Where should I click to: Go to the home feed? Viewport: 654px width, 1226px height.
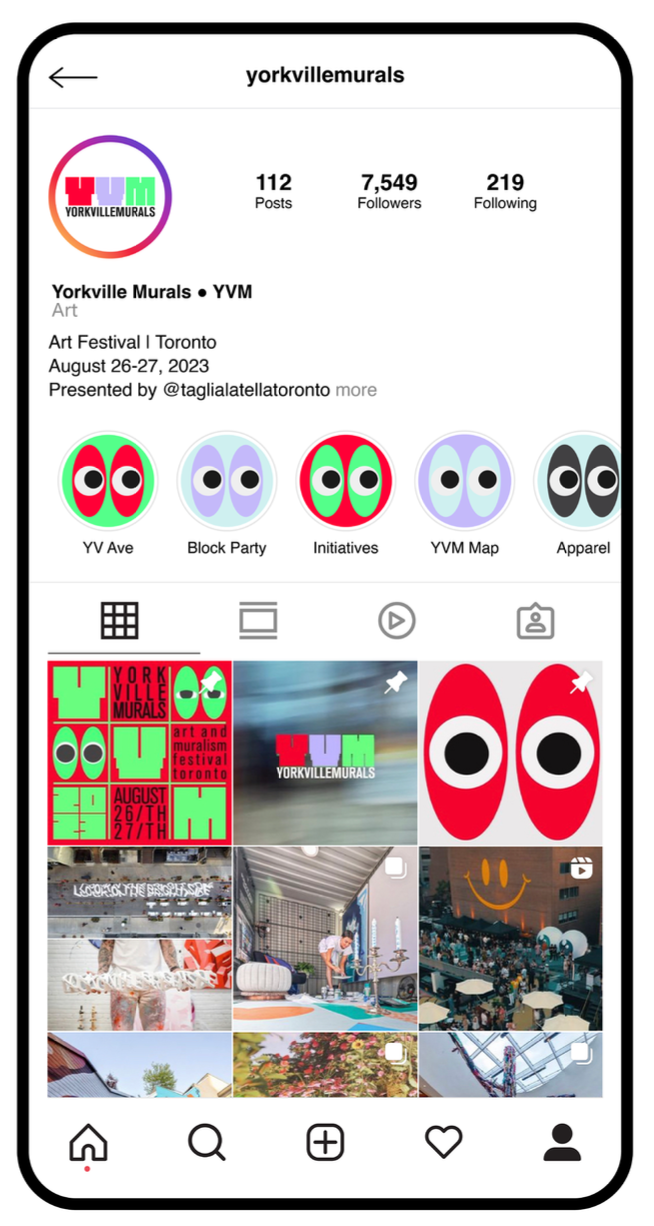pyautogui.click(x=88, y=1142)
